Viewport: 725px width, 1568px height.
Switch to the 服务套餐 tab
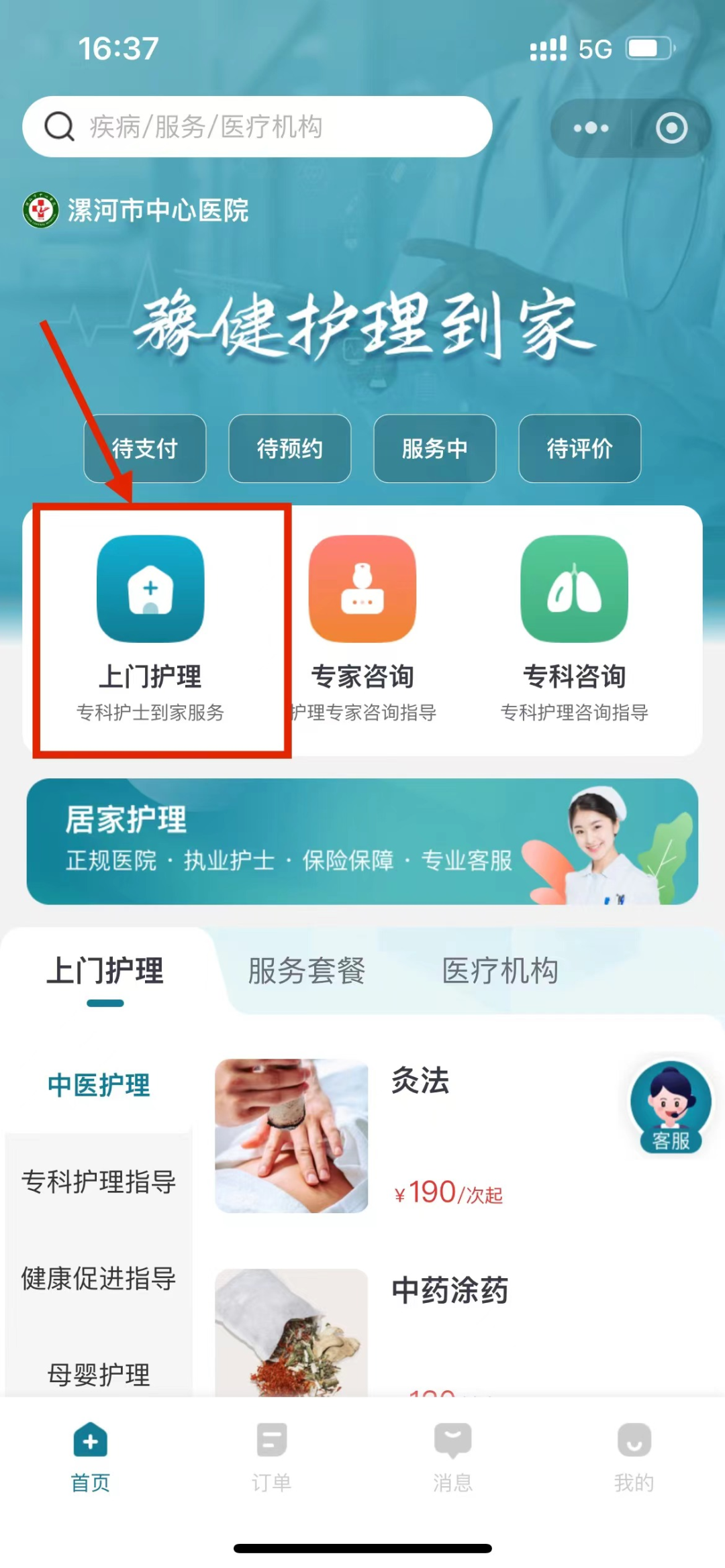coord(306,971)
